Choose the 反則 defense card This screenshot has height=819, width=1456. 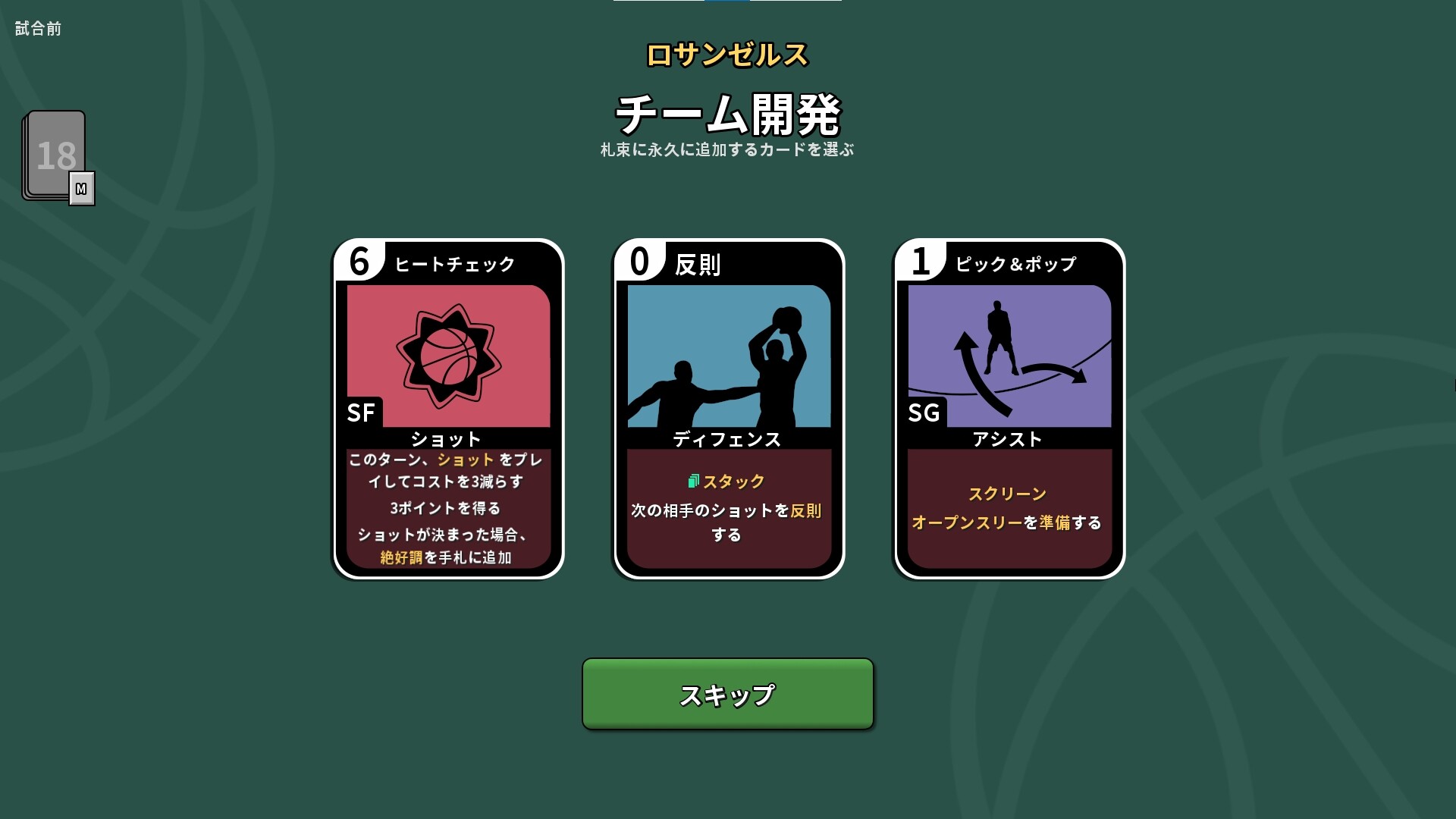[729, 409]
